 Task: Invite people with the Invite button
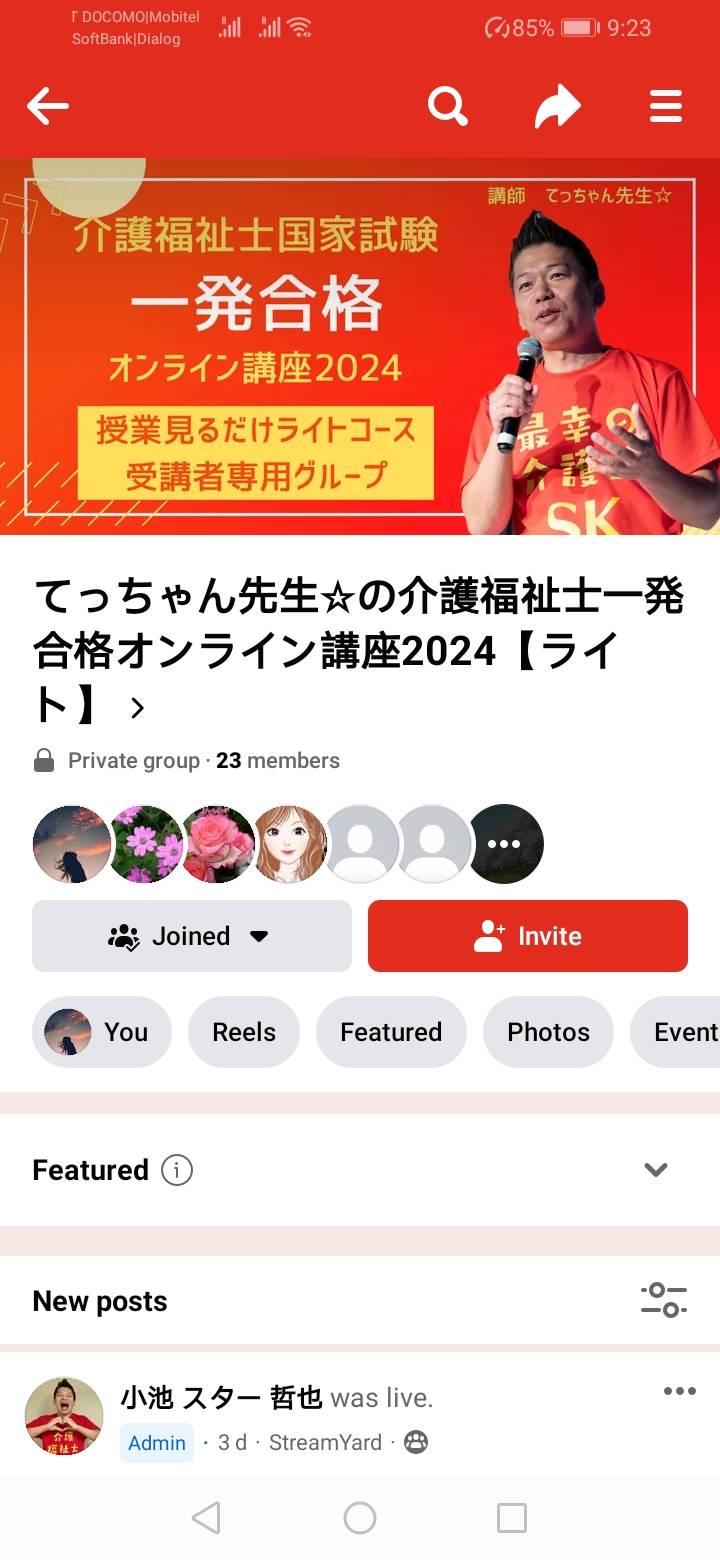coord(528,936)
